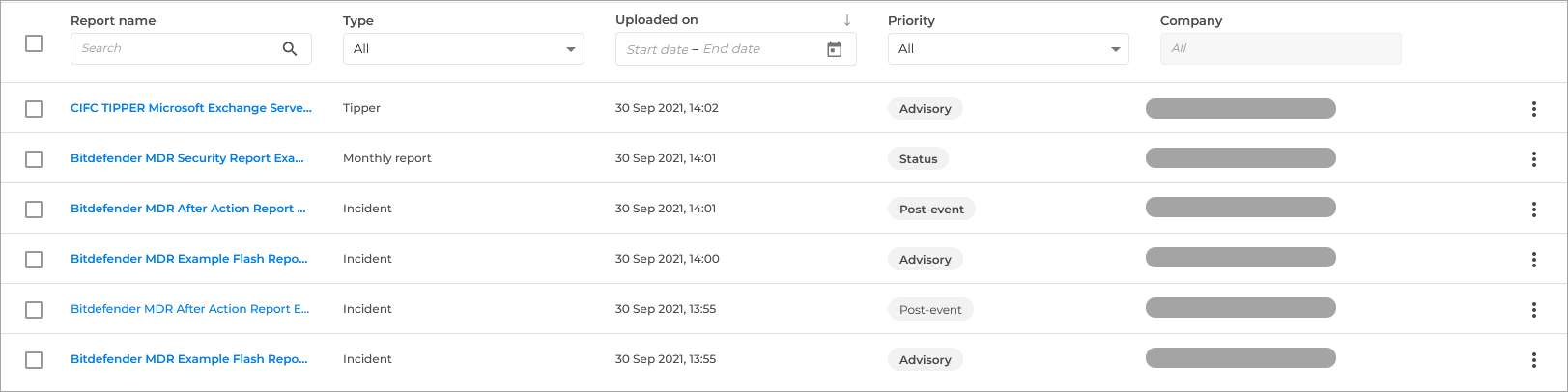This screenshot has width=1568, height=392.
Task: Select the checkbox for the CIFC TIPPER report
Action: click(x=34, y=109)
